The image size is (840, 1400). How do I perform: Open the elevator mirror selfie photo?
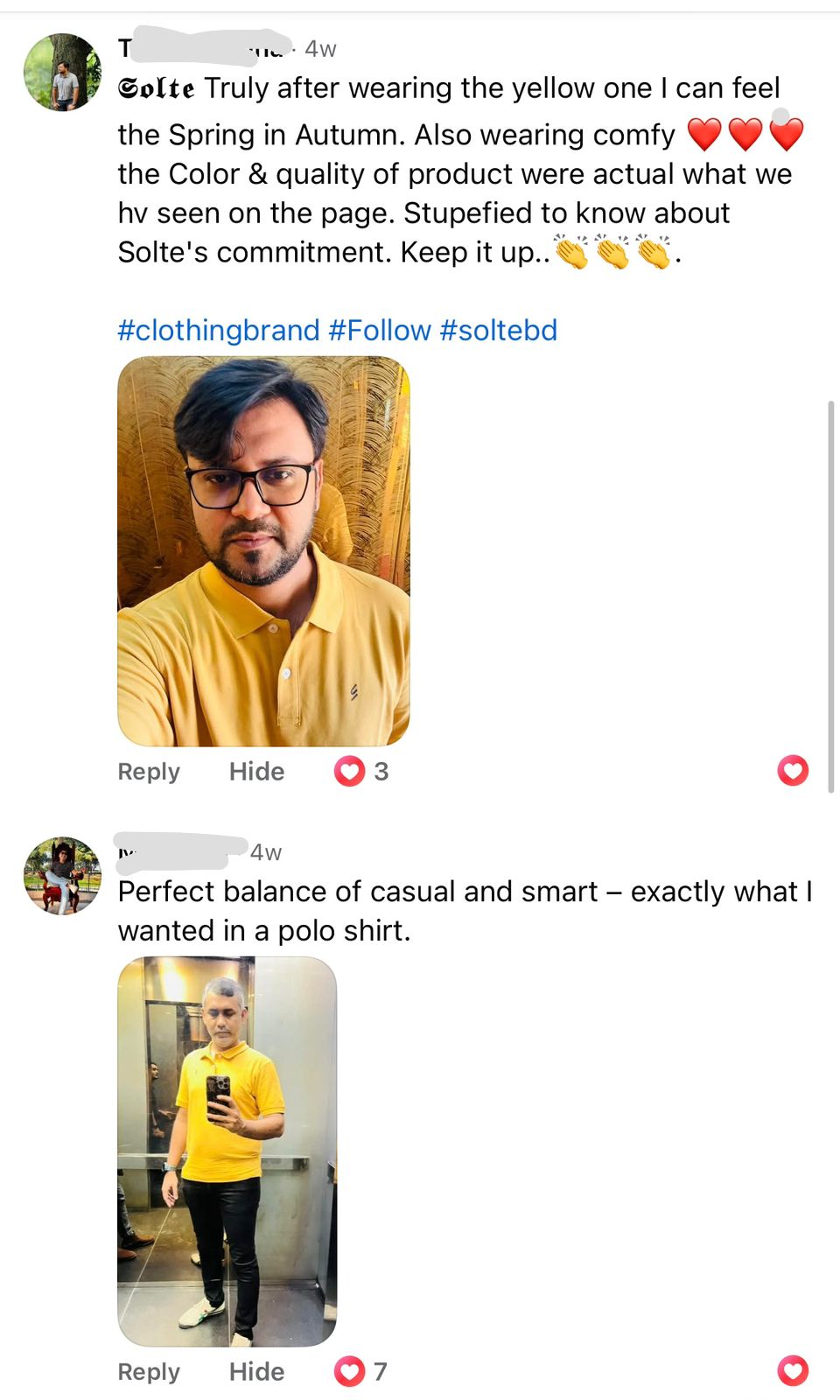coord(227,1151)
